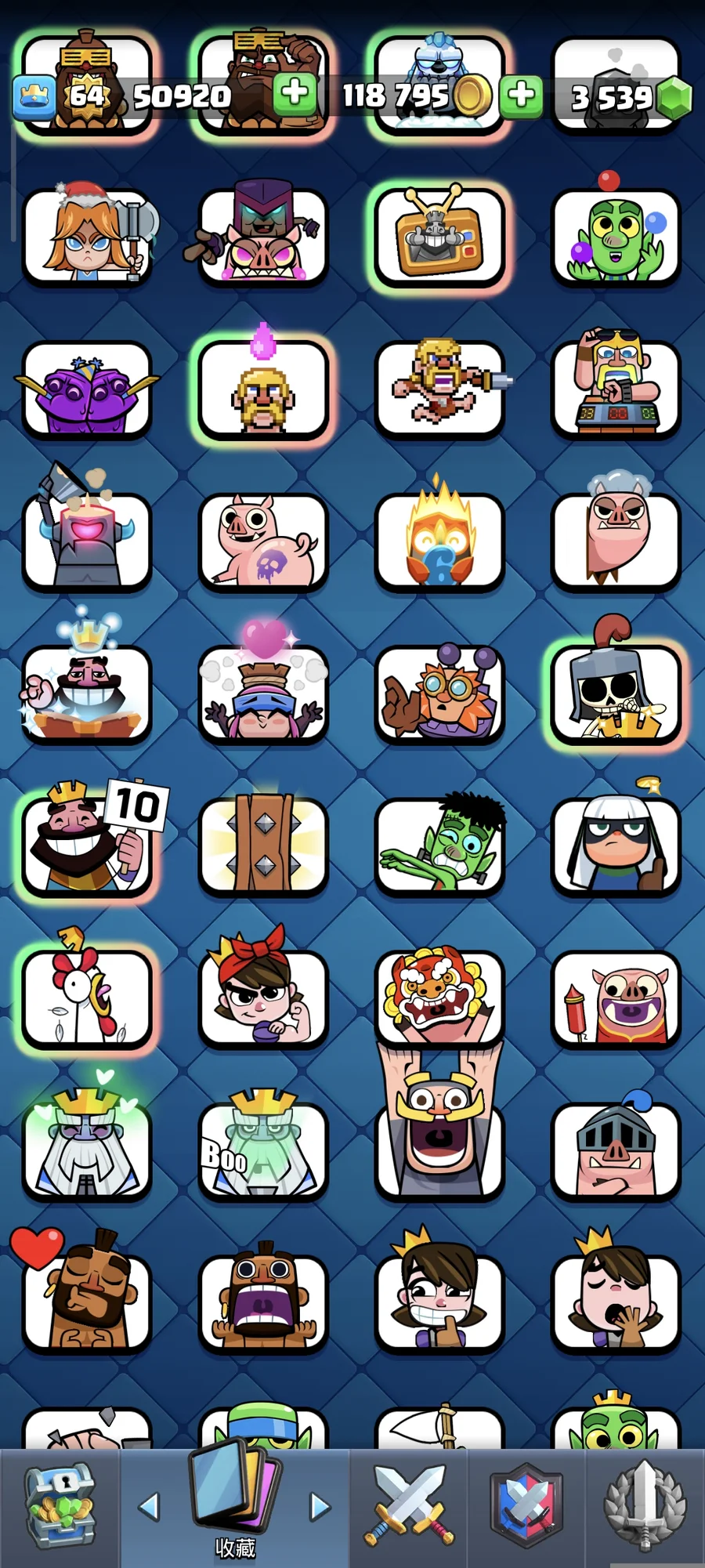The height and width of the screenshot is (1568, 705).
Task: Choose the ghost king Boo emote
Action: tap(263, 1149)
